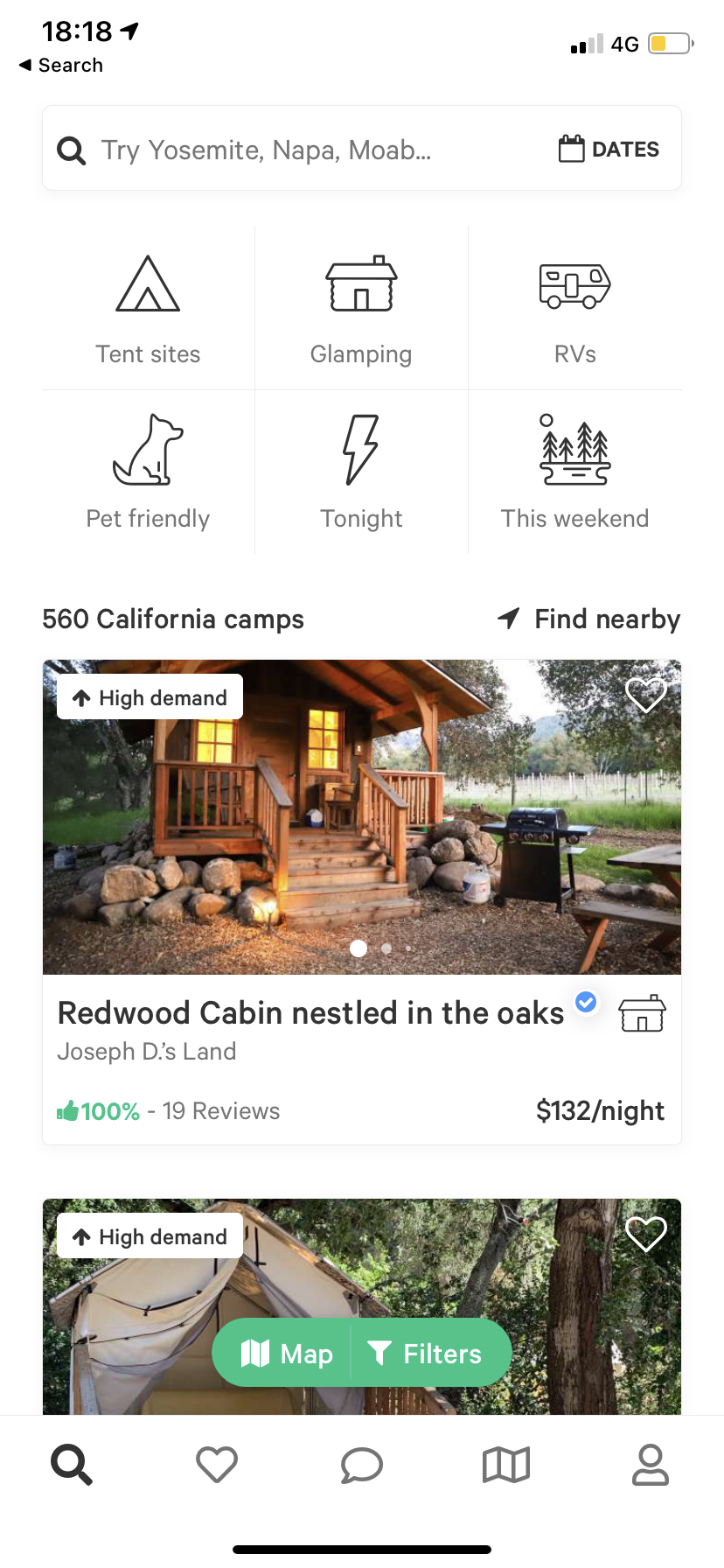Toggle the heart on the glamping tent listing
The width and height of the screenshot is (724, 1568).
[x=646, y=1235]
